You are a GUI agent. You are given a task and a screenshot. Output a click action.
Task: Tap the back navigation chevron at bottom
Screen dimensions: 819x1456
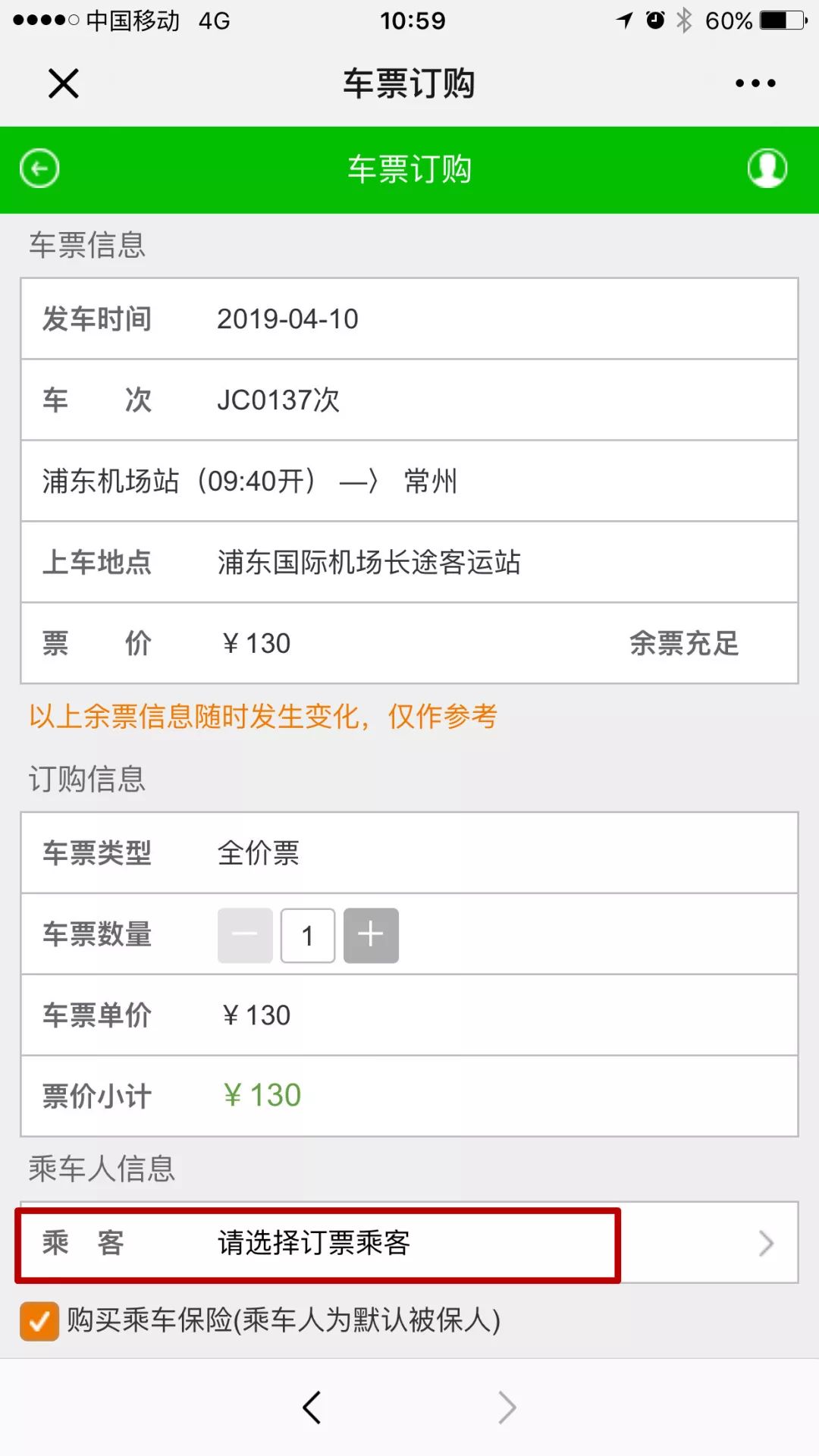tap(312, 1407)
